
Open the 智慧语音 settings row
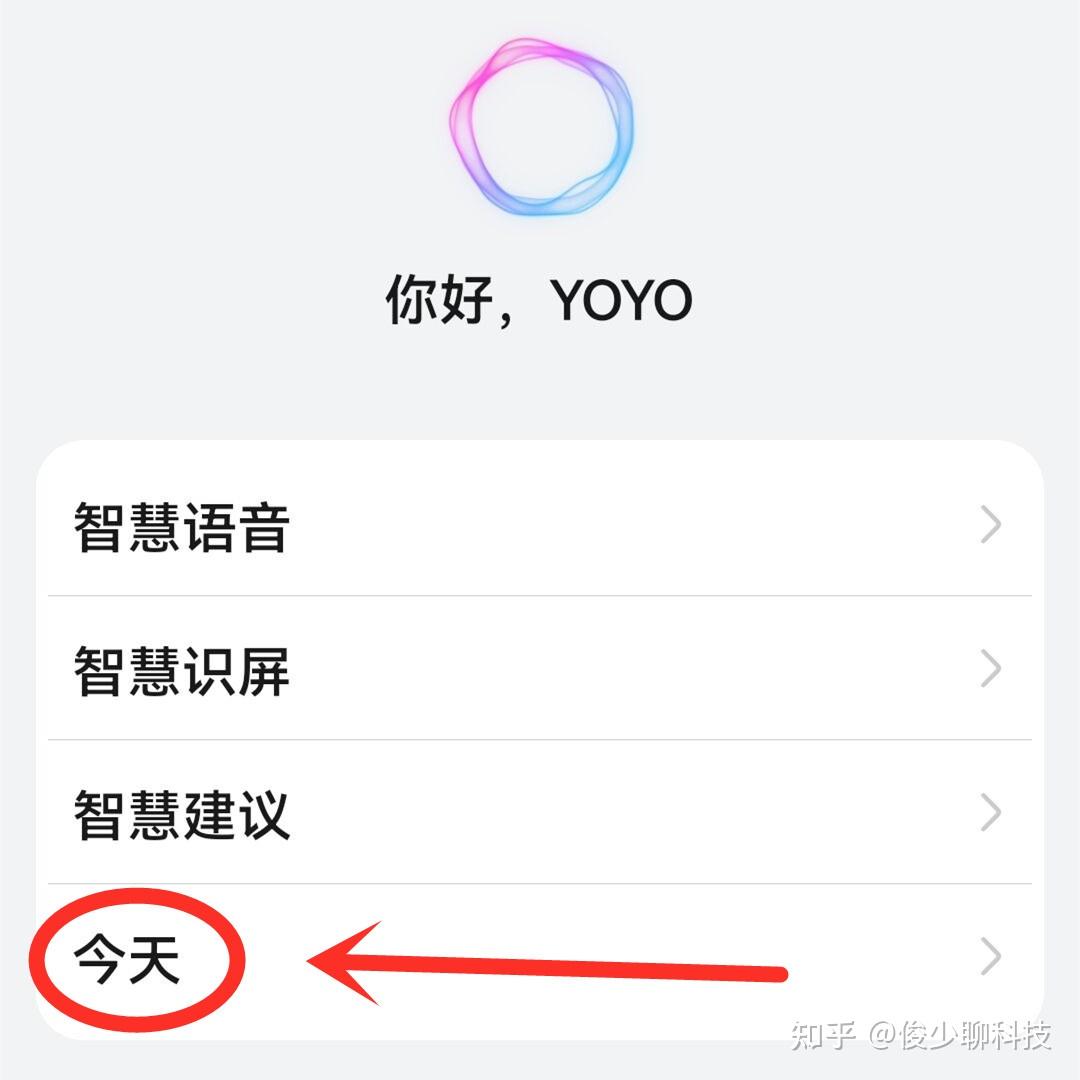tap(538, 526)
